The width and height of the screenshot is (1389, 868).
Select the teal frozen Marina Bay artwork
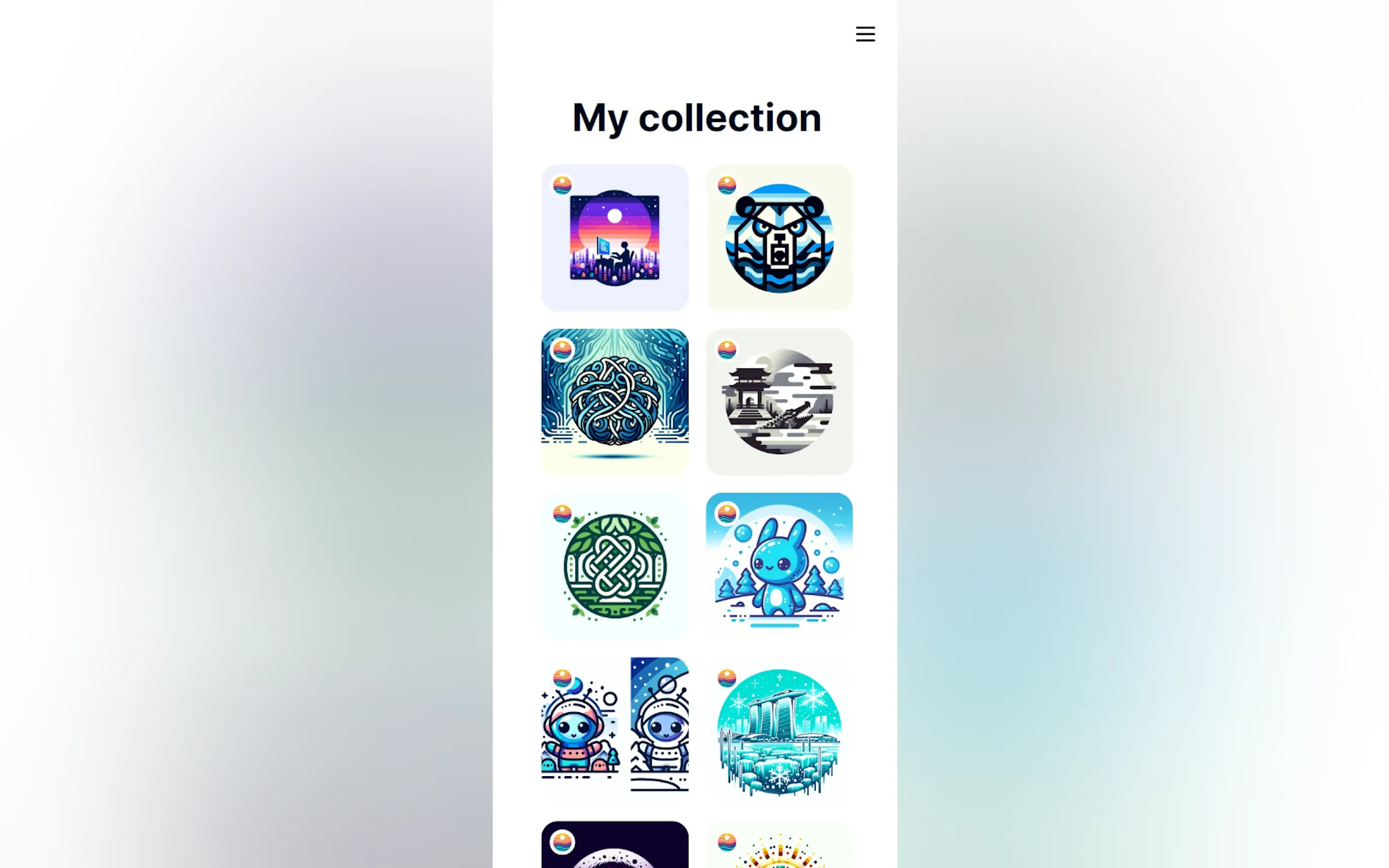pos(779,730)
